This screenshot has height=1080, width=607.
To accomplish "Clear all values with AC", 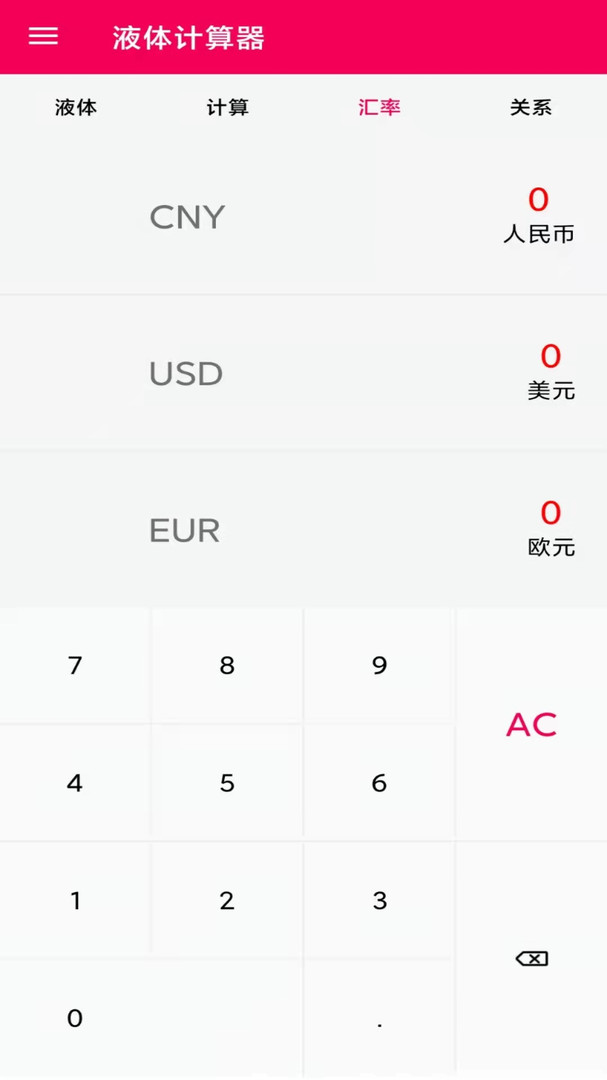I will tap(531, 725).
